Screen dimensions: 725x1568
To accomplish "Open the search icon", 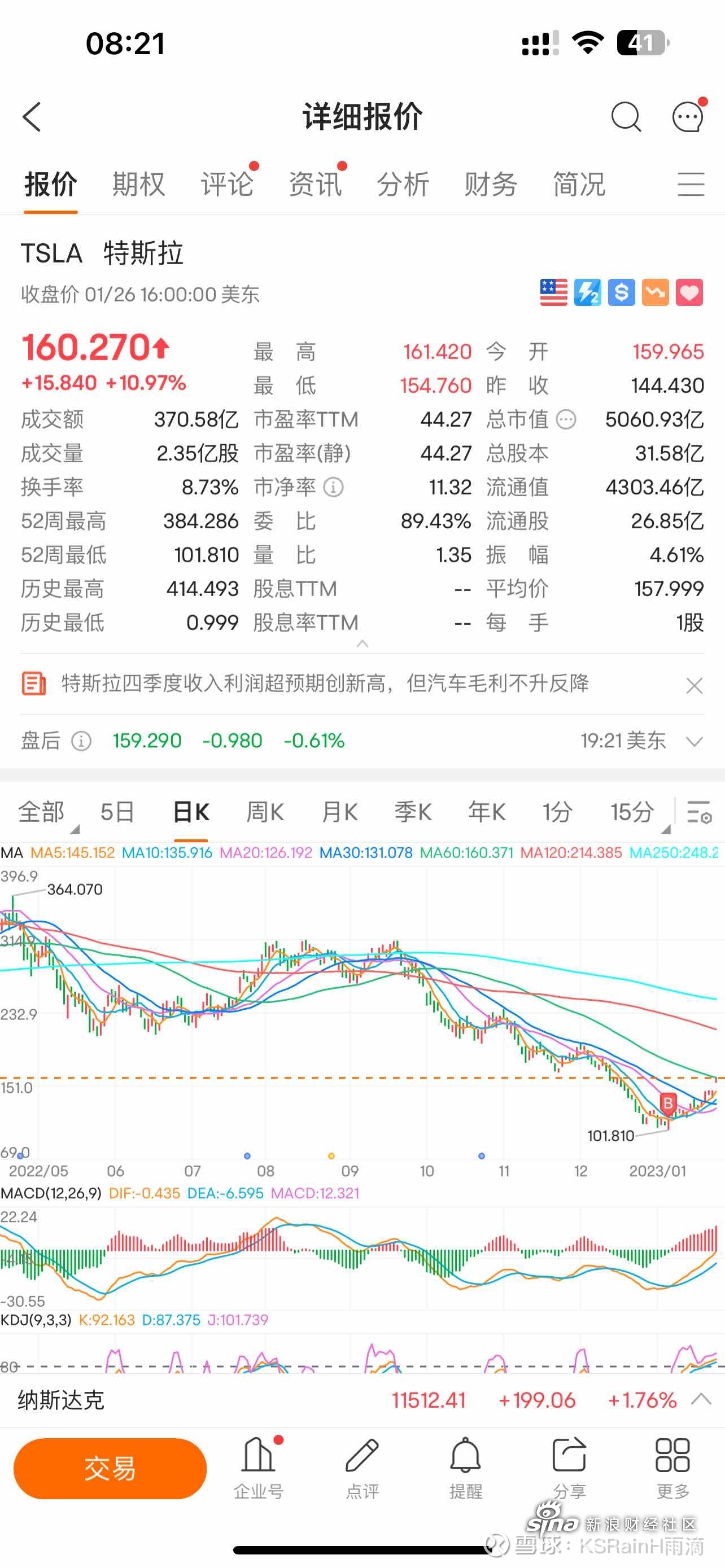I will tap(625, 117).
